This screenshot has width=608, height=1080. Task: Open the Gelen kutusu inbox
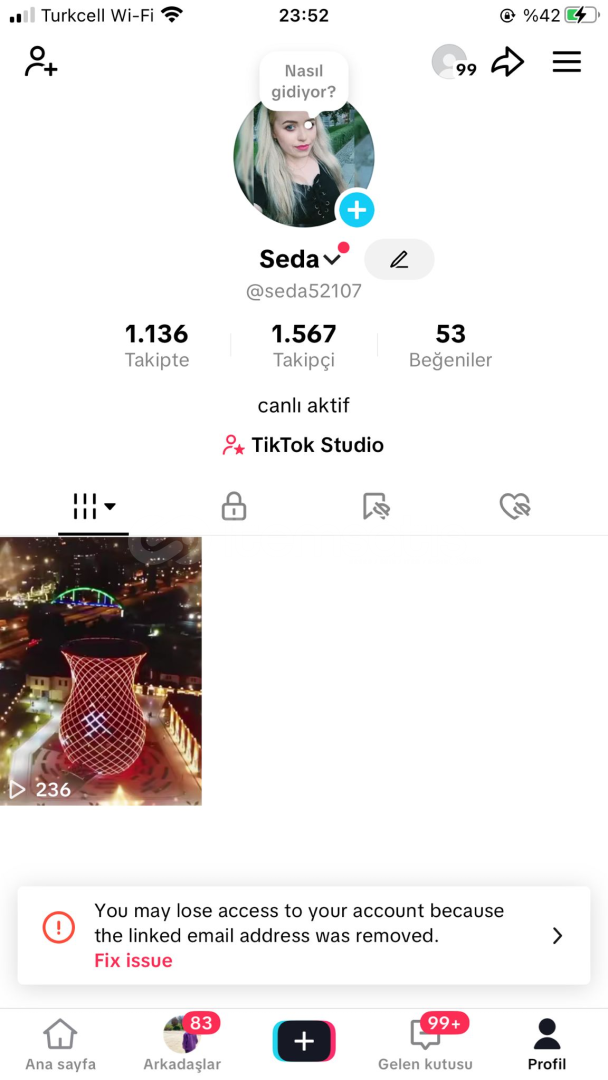(425, 1045)
